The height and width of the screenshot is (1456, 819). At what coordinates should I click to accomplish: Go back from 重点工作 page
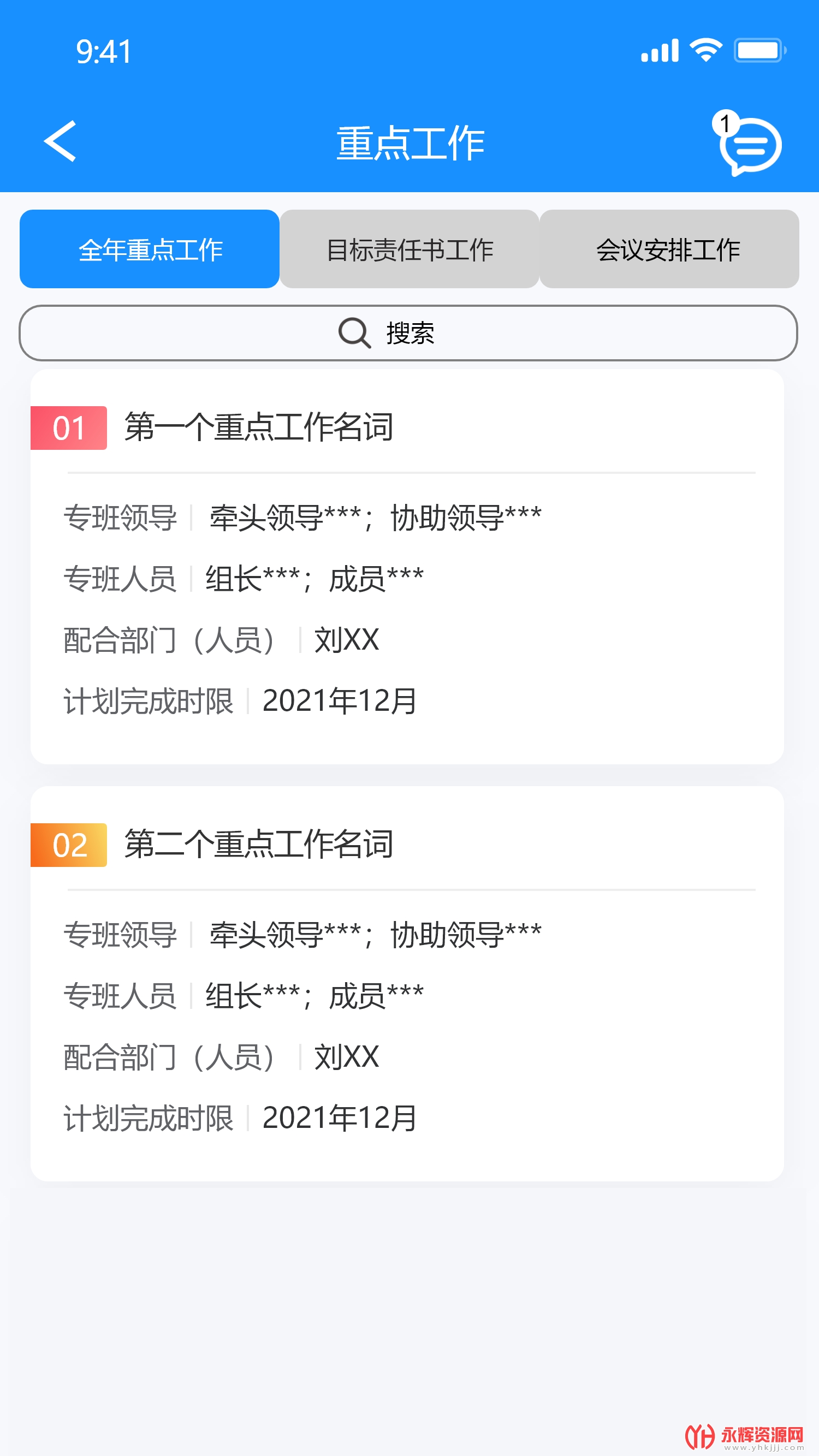(61, 141)
